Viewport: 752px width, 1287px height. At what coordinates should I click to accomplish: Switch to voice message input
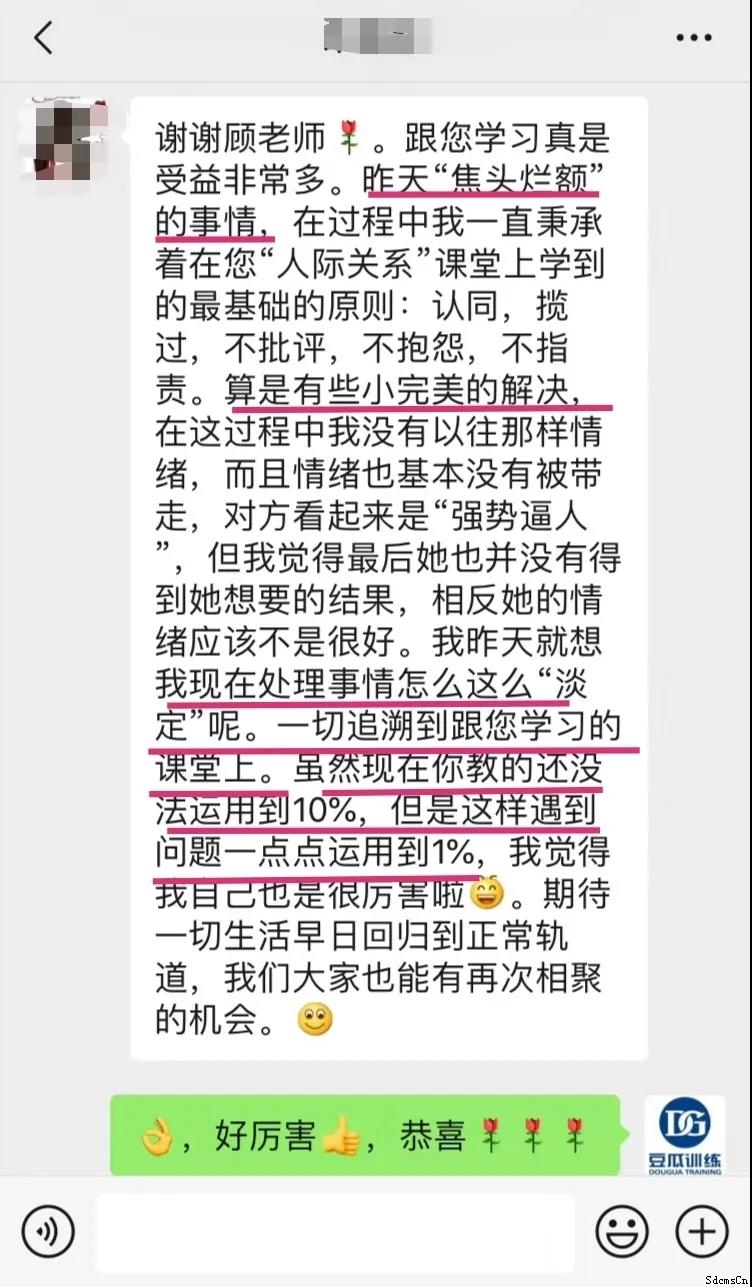[47, 1231]
